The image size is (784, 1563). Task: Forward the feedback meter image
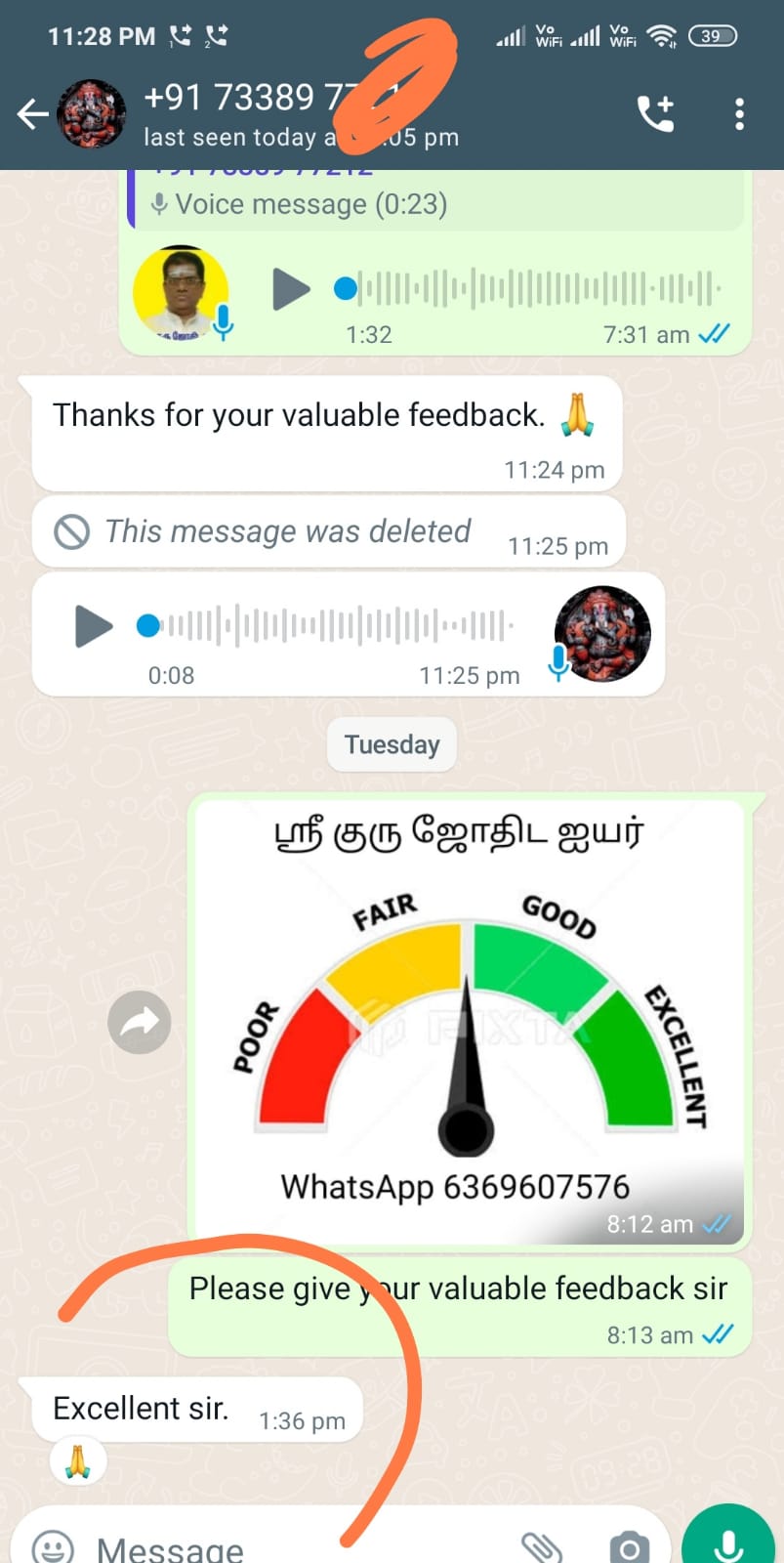(140, 1023)
